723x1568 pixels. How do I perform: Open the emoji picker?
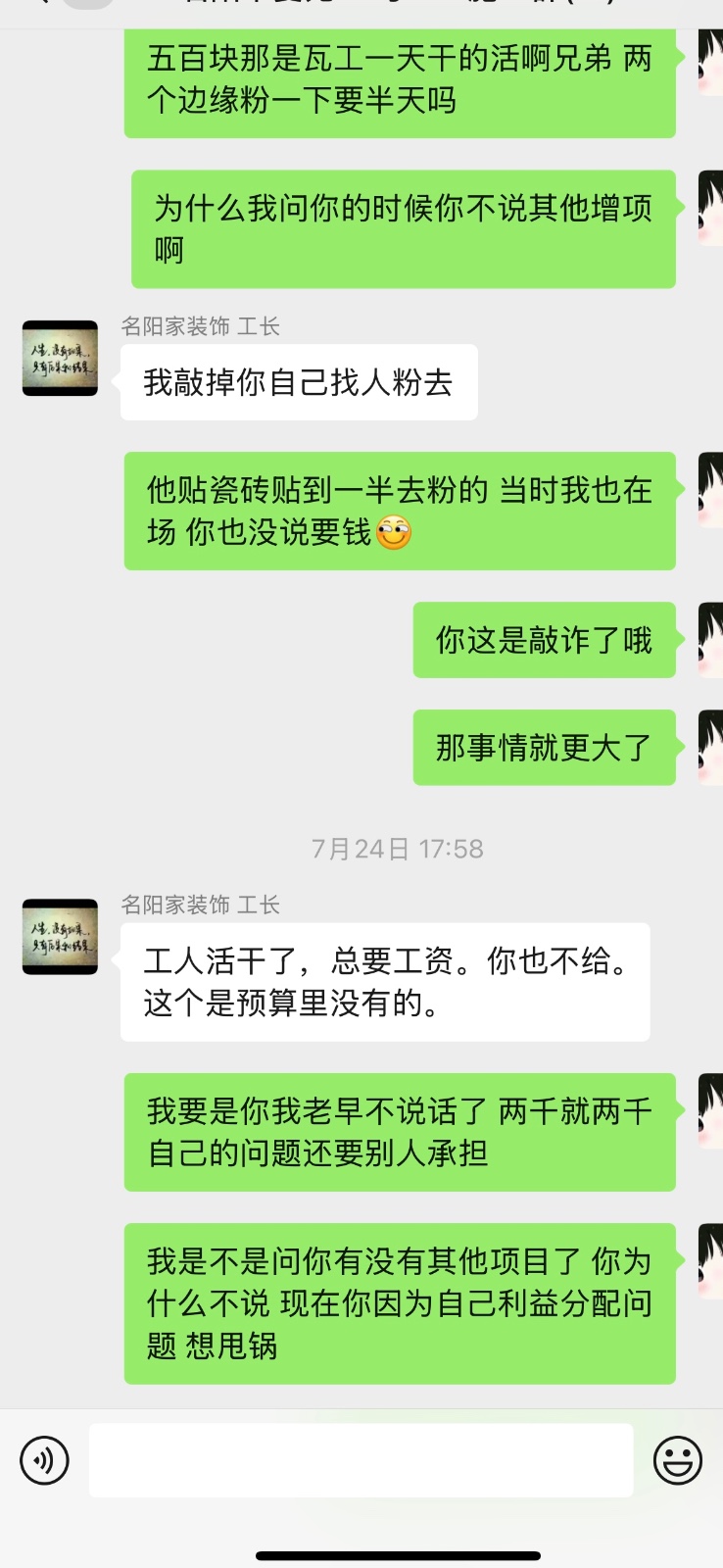pyautogui.click(x=678, y=1460)
